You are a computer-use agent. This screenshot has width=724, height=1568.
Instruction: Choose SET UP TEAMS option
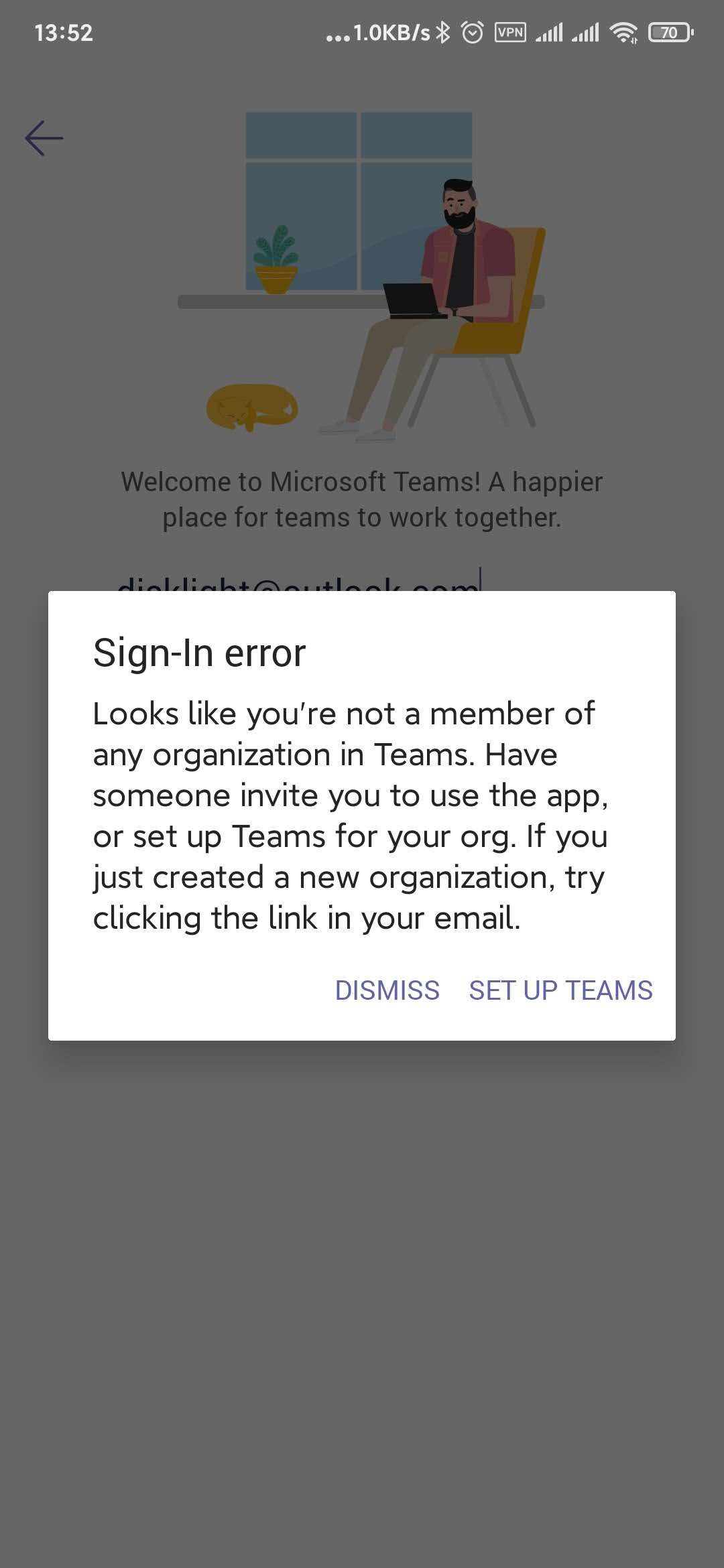560,990
